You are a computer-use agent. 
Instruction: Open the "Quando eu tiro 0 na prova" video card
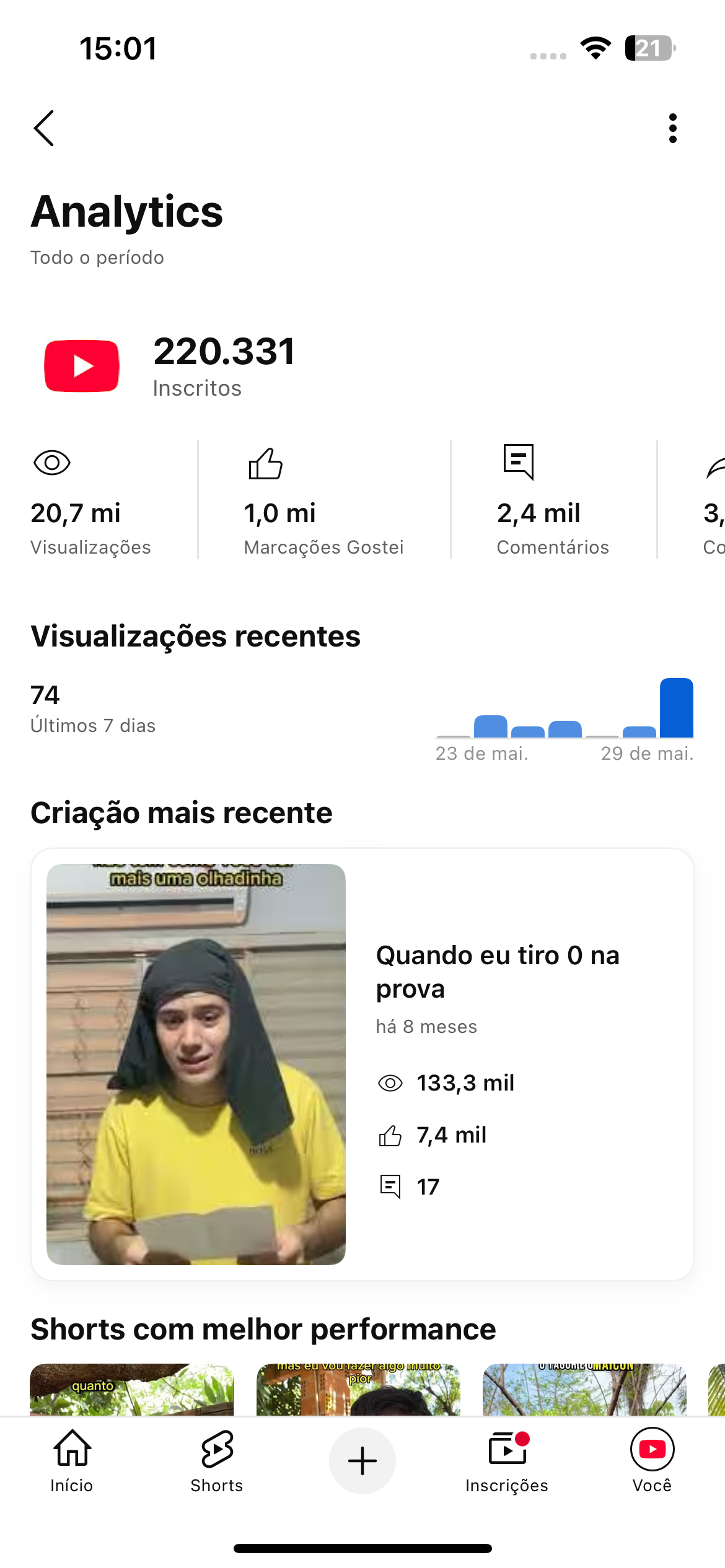[362, 1064]
